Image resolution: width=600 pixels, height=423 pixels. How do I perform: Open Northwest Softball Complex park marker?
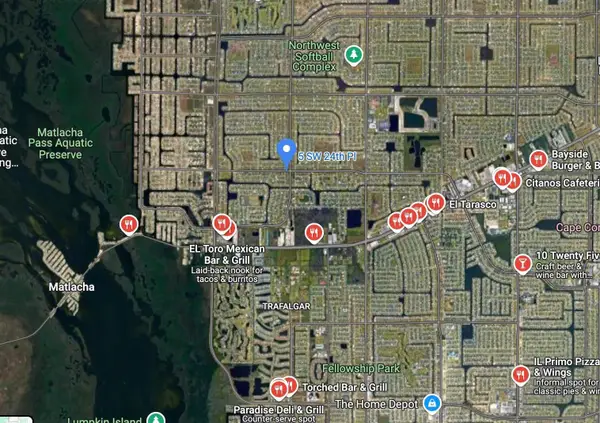352,56
